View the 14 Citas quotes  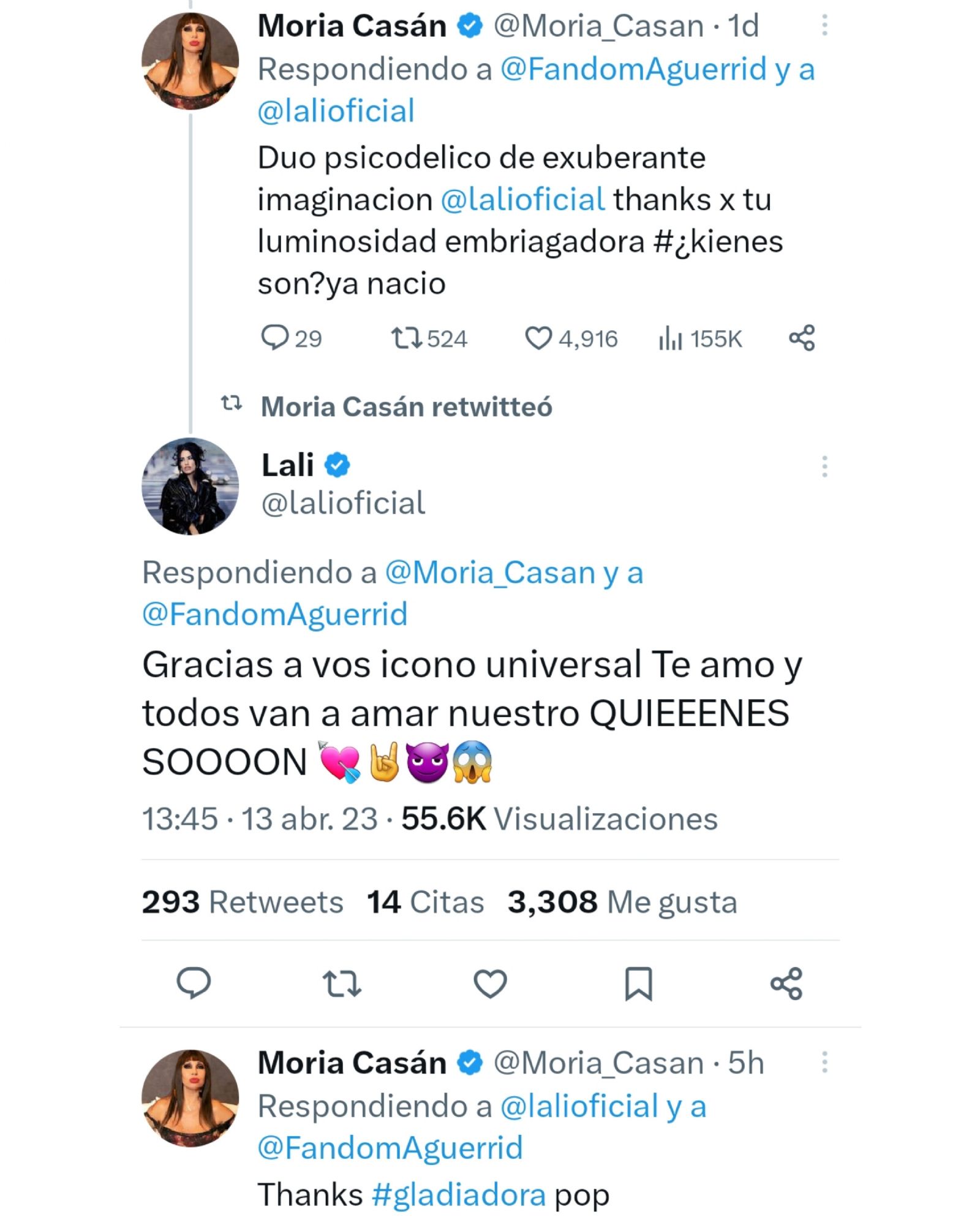pos(426,902)
